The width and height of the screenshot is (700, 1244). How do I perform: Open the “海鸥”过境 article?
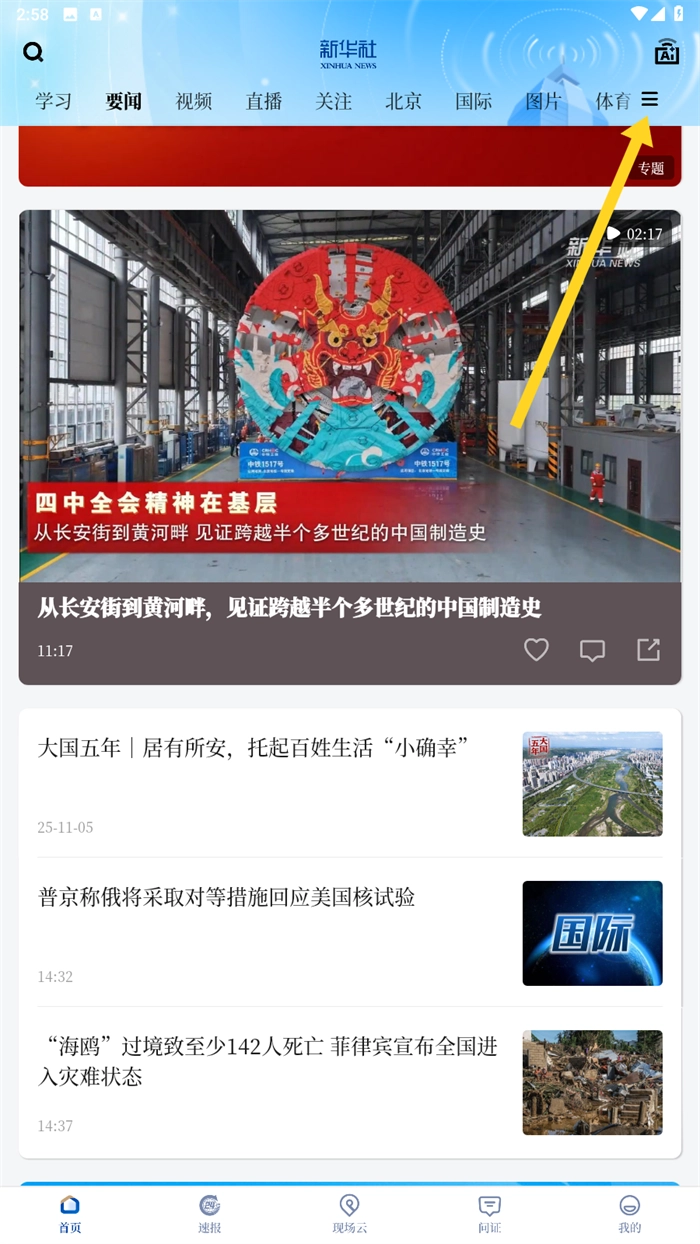[267, 1061]
